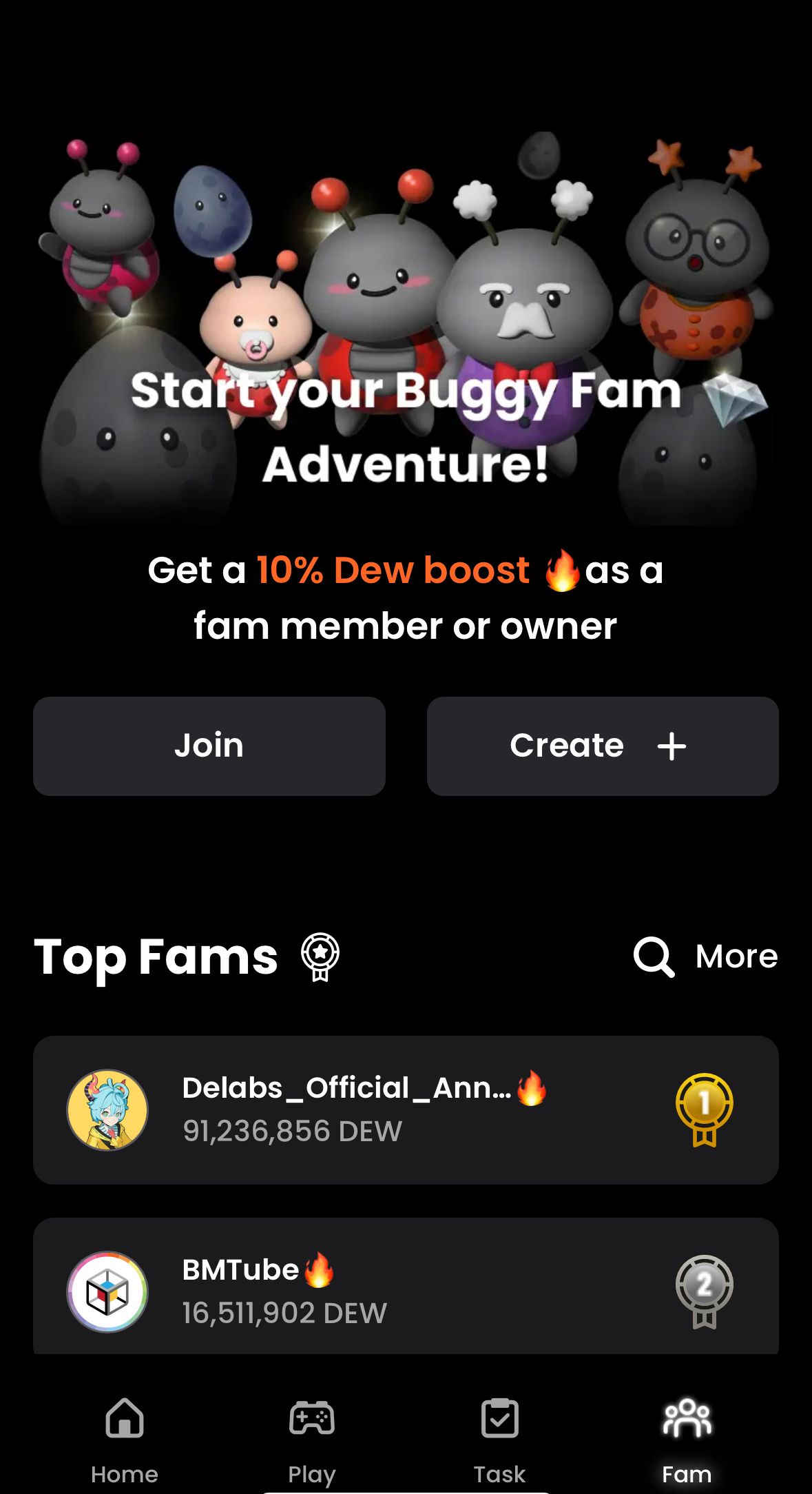Select the Fam tab label
The image size is (812, 1494).
[x=685, y=1474]
